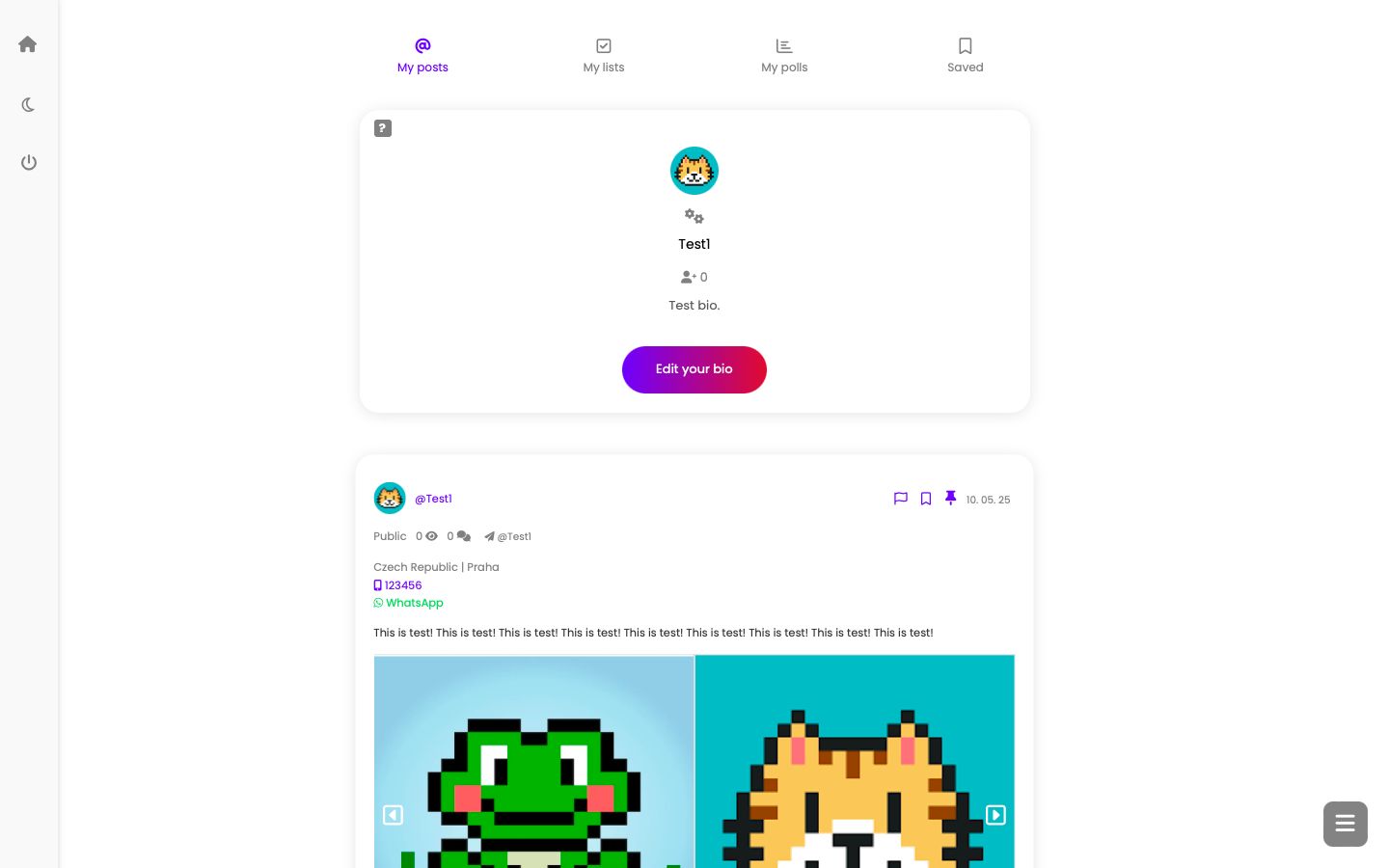
Task: Open the @Test1 author link on post
Action: point(433,499)
